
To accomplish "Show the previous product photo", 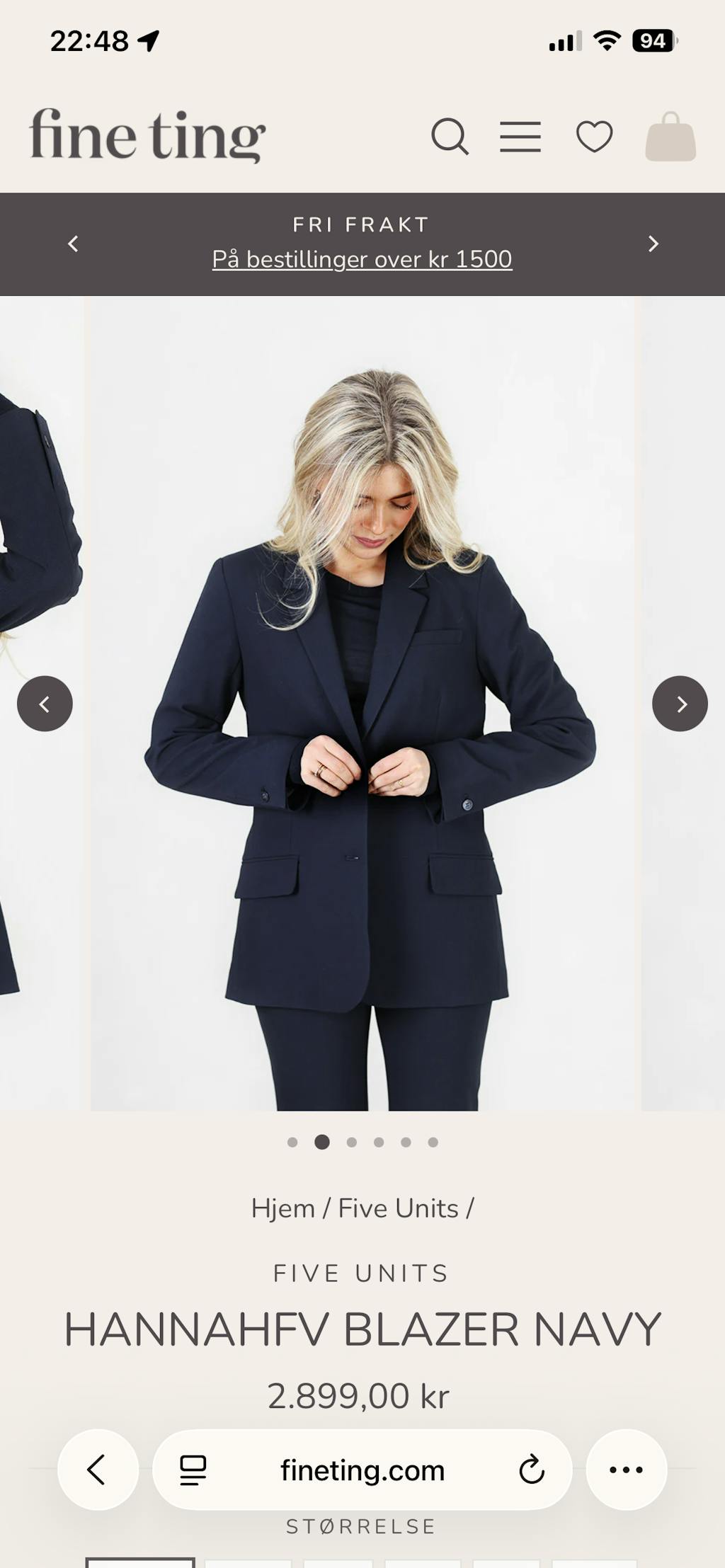I will pos(45,704).
